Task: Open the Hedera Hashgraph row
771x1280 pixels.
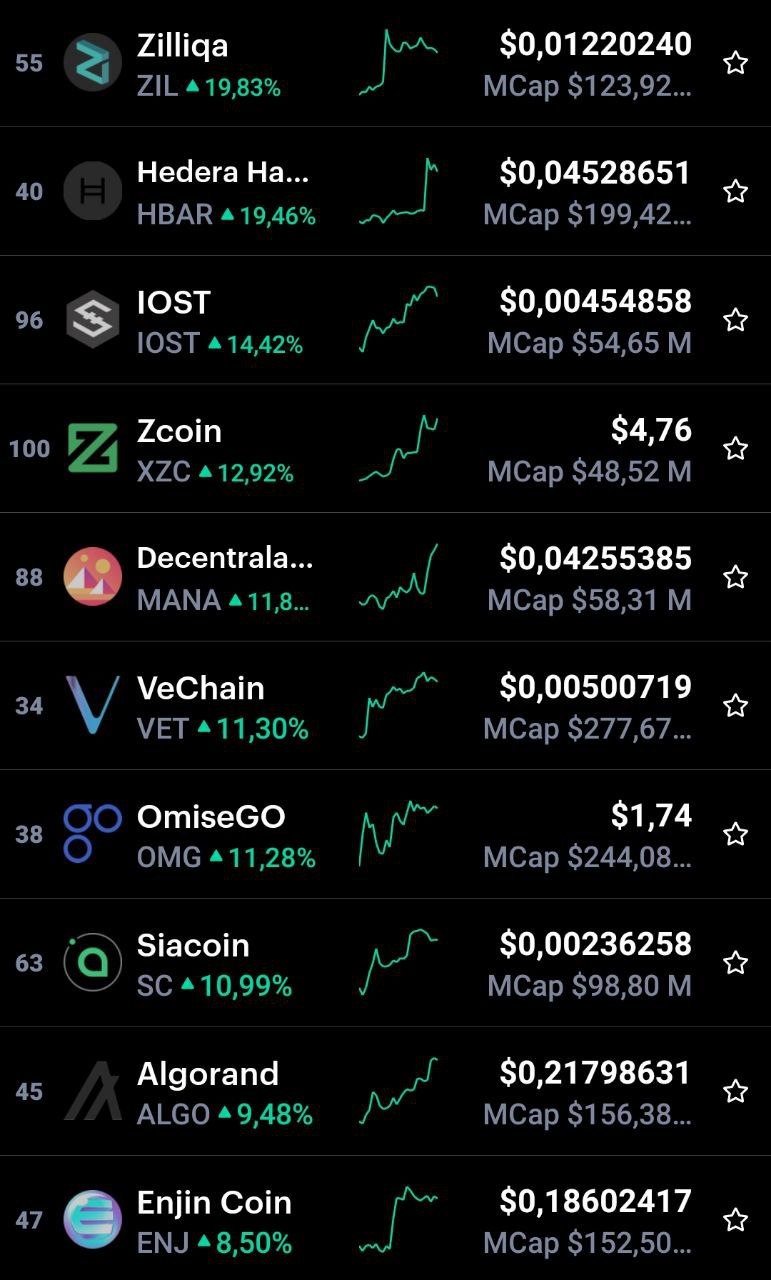Action: coord(385,191)
